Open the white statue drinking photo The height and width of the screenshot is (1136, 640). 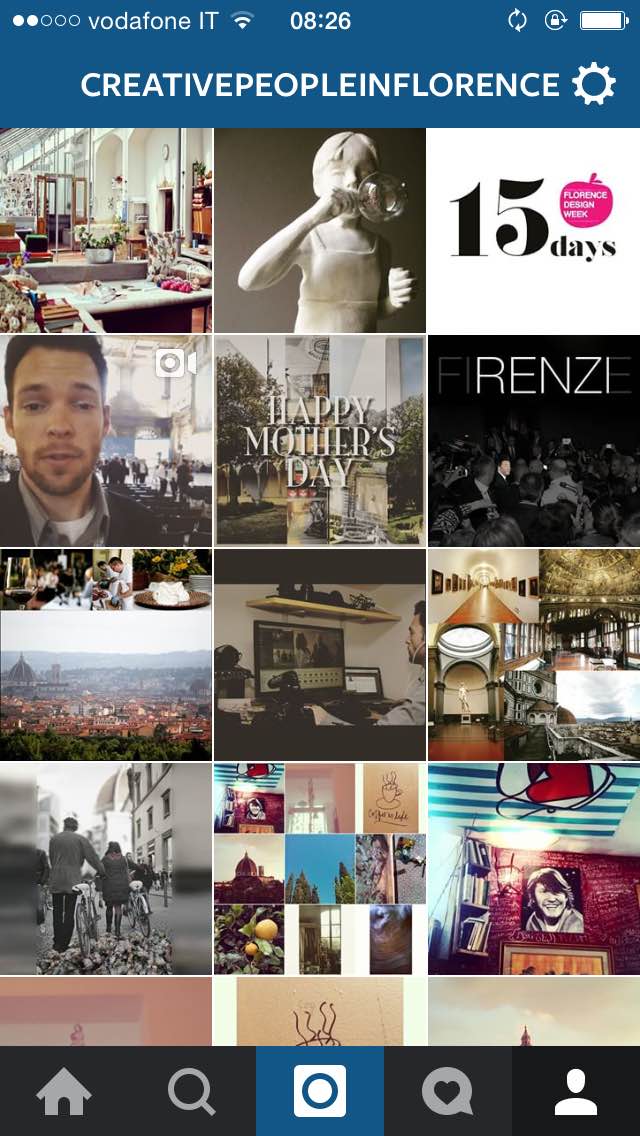click(x=320, y=230)
